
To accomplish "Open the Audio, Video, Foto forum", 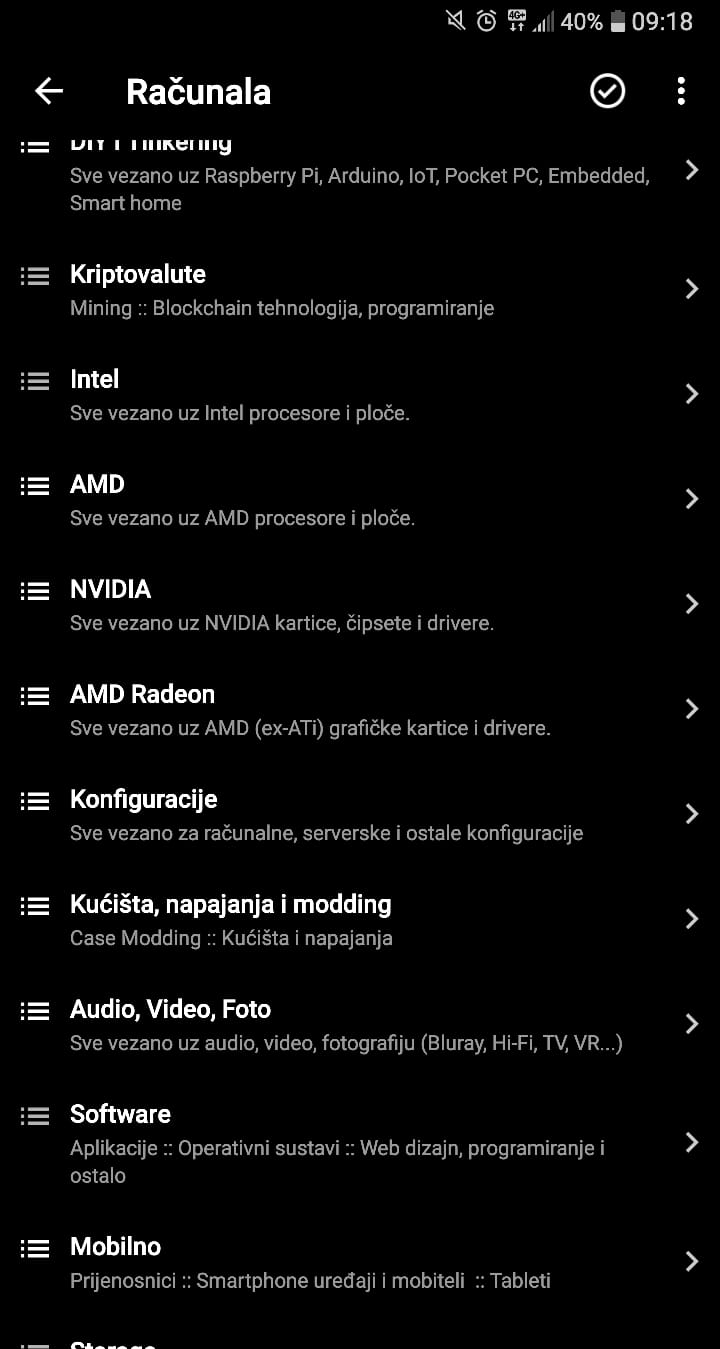I will pos(360,1025).
